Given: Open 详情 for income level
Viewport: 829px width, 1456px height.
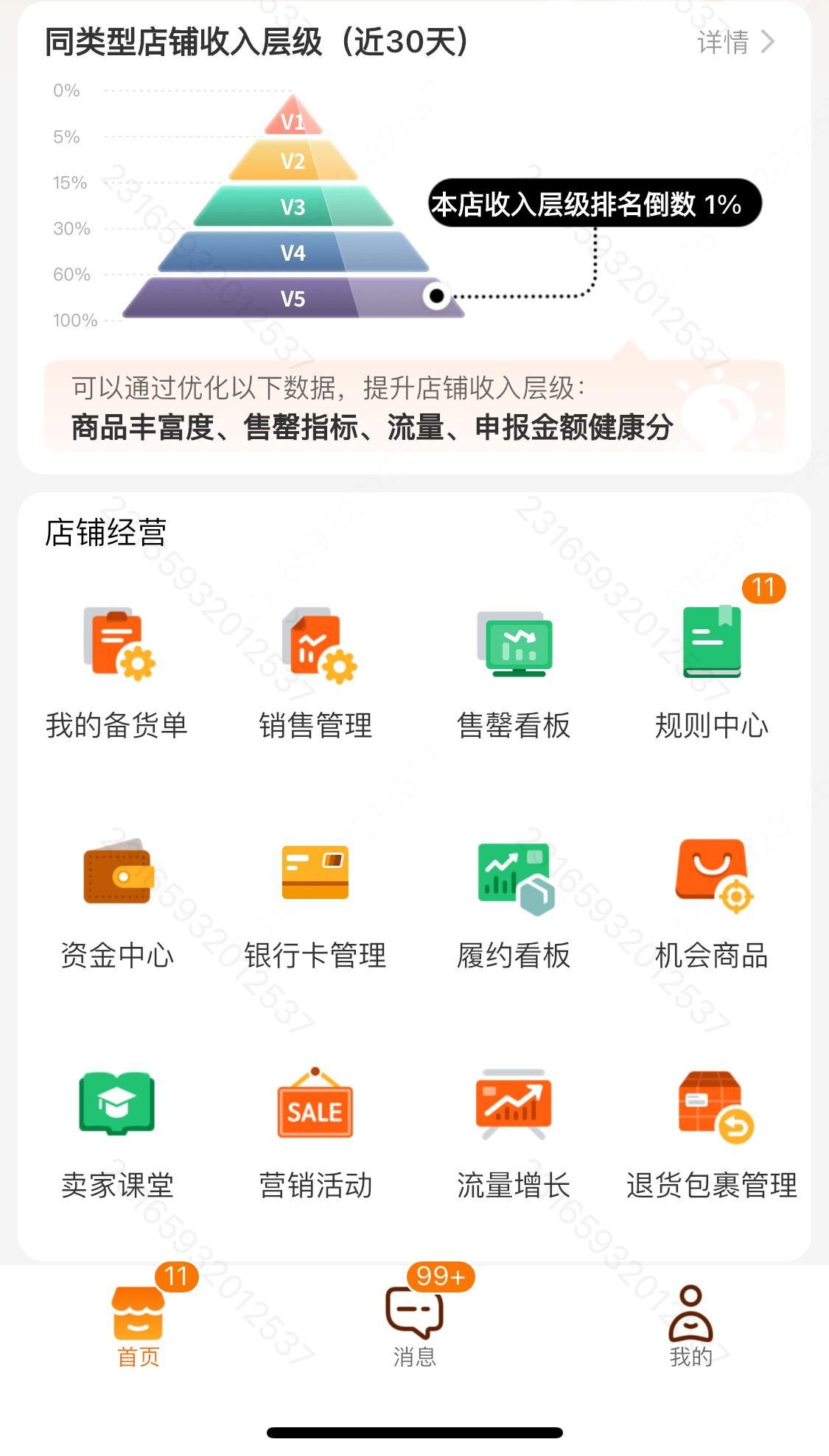Looking at the screenshot, I should pyautogui.click(x=735, y=43).
